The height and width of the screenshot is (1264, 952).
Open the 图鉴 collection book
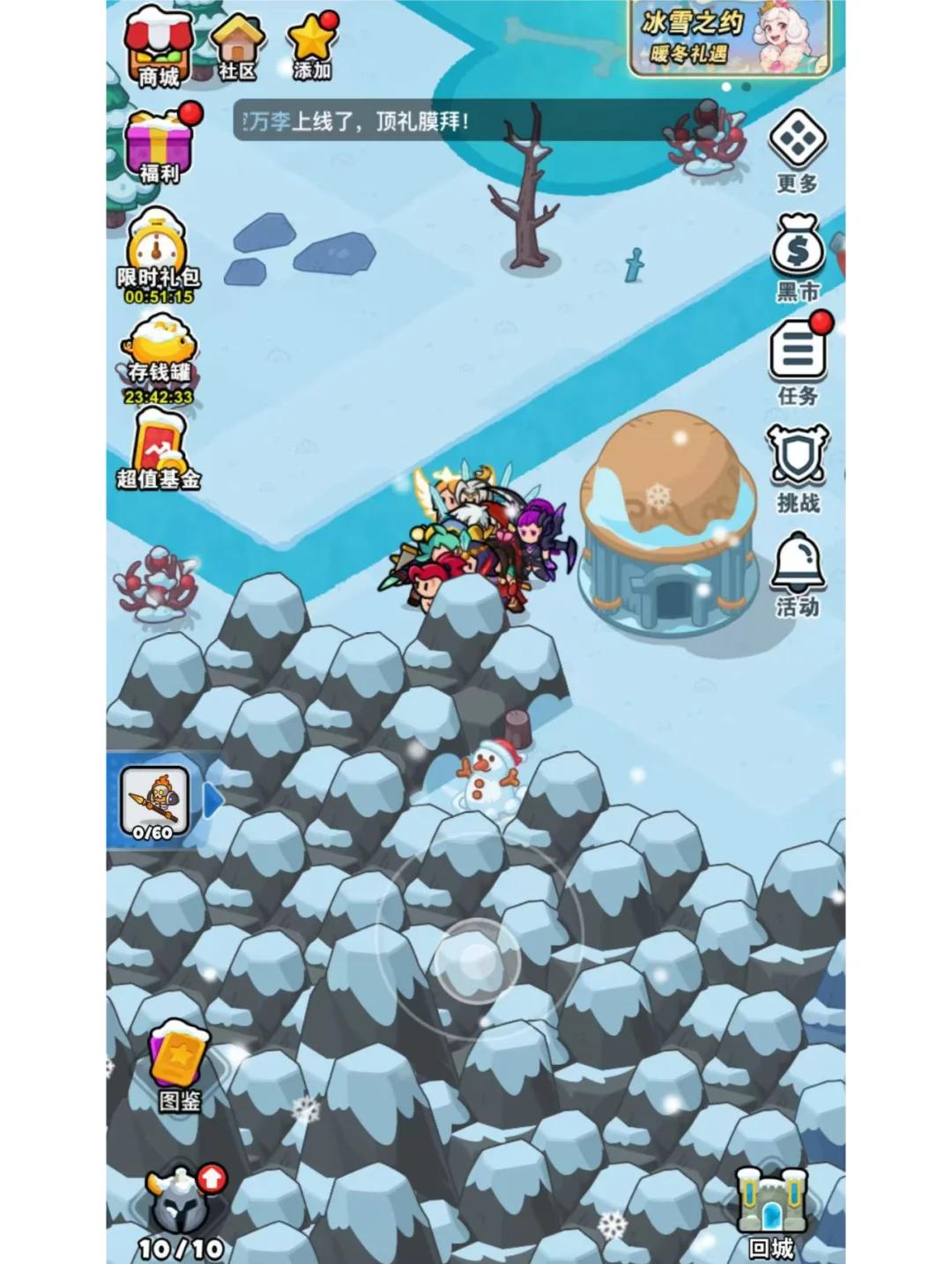179,1063
